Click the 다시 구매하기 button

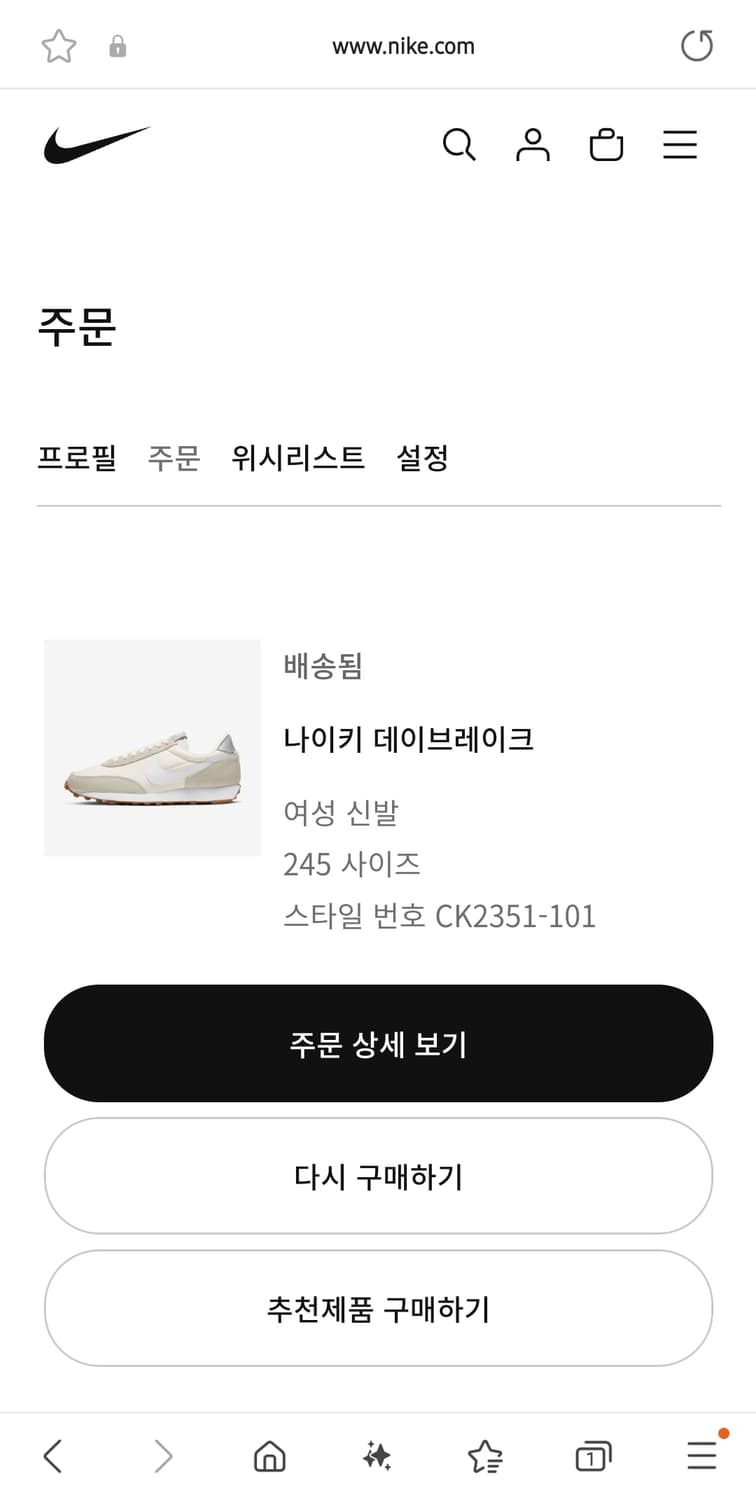pyautogui.click(x=377, y=1176)
